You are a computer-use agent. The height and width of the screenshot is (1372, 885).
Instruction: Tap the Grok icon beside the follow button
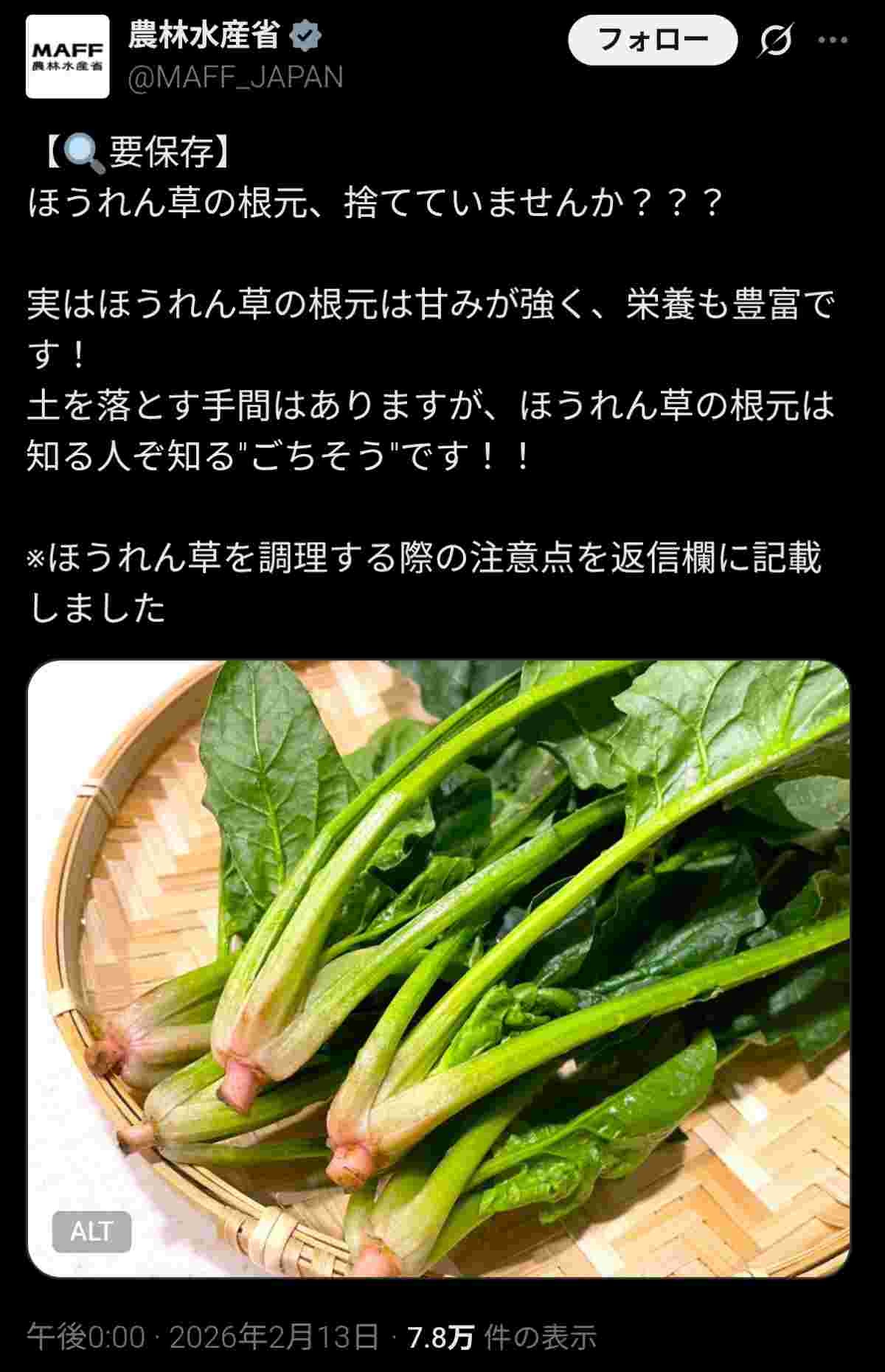coord(776,41)
